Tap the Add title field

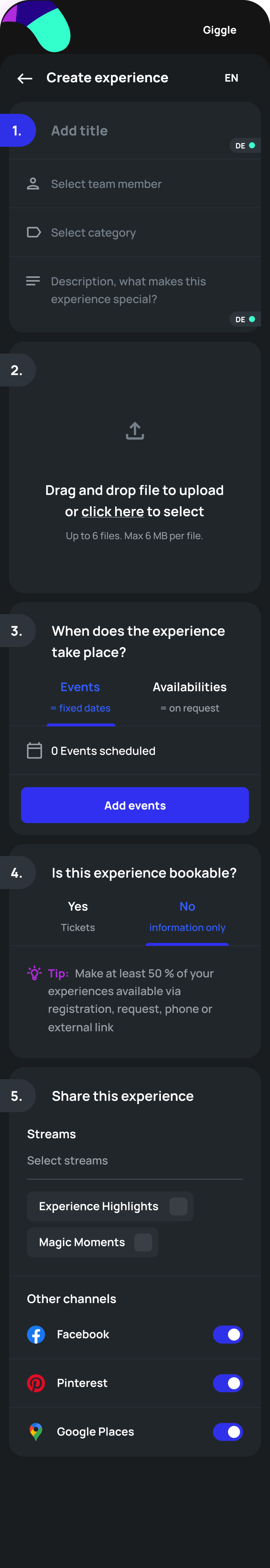click(135, 131)
